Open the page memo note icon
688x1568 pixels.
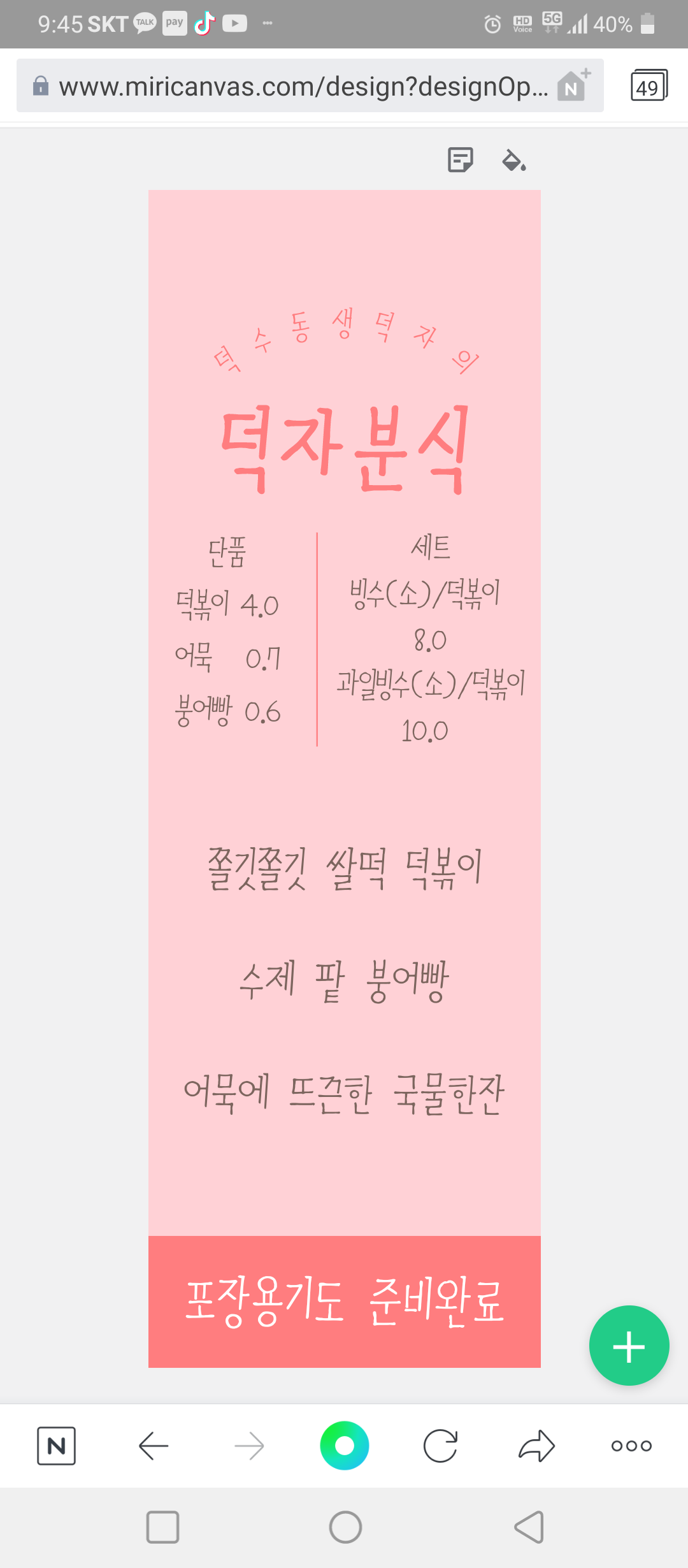coord(460,160)
